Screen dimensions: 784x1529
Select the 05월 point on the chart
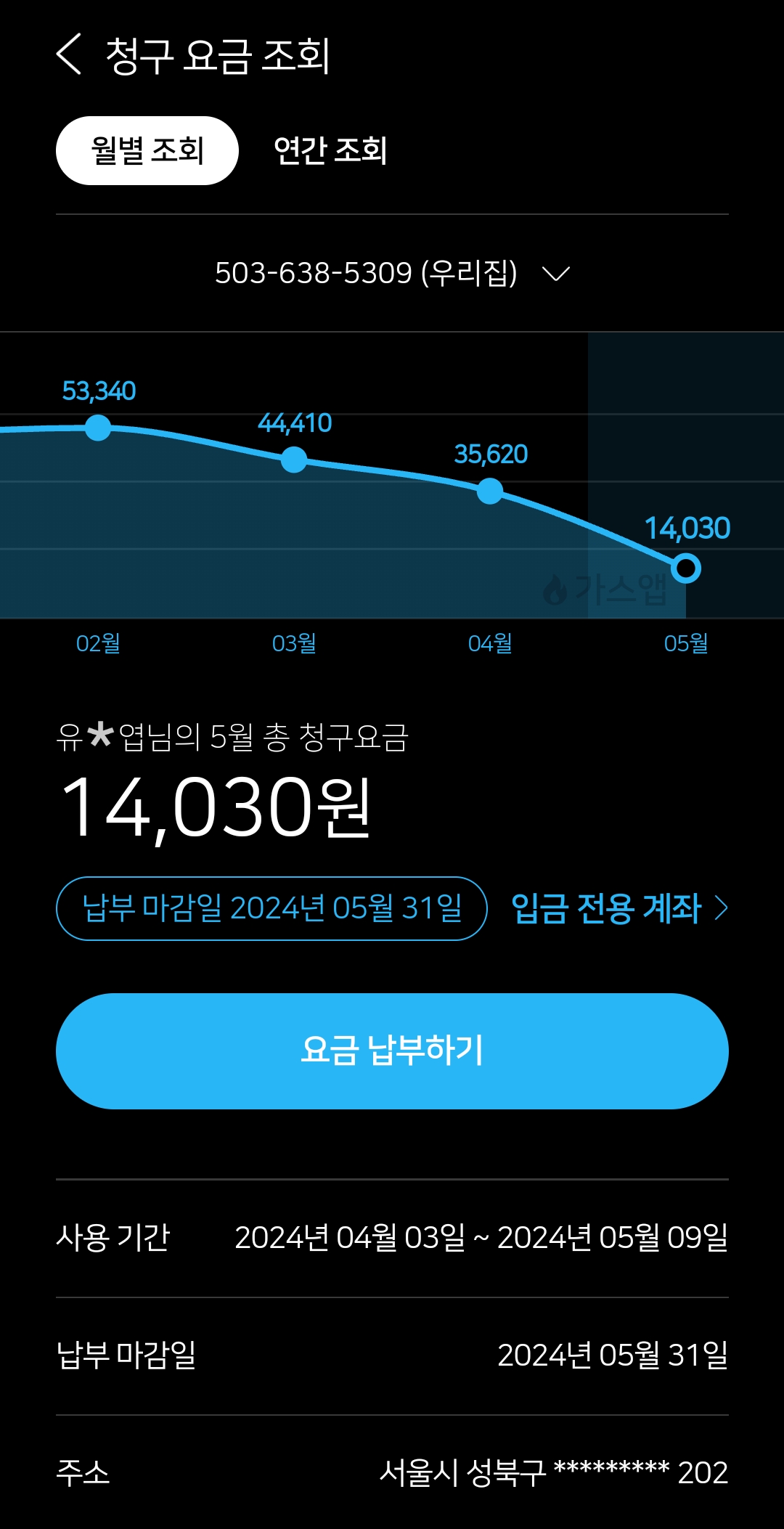(685, 568)
